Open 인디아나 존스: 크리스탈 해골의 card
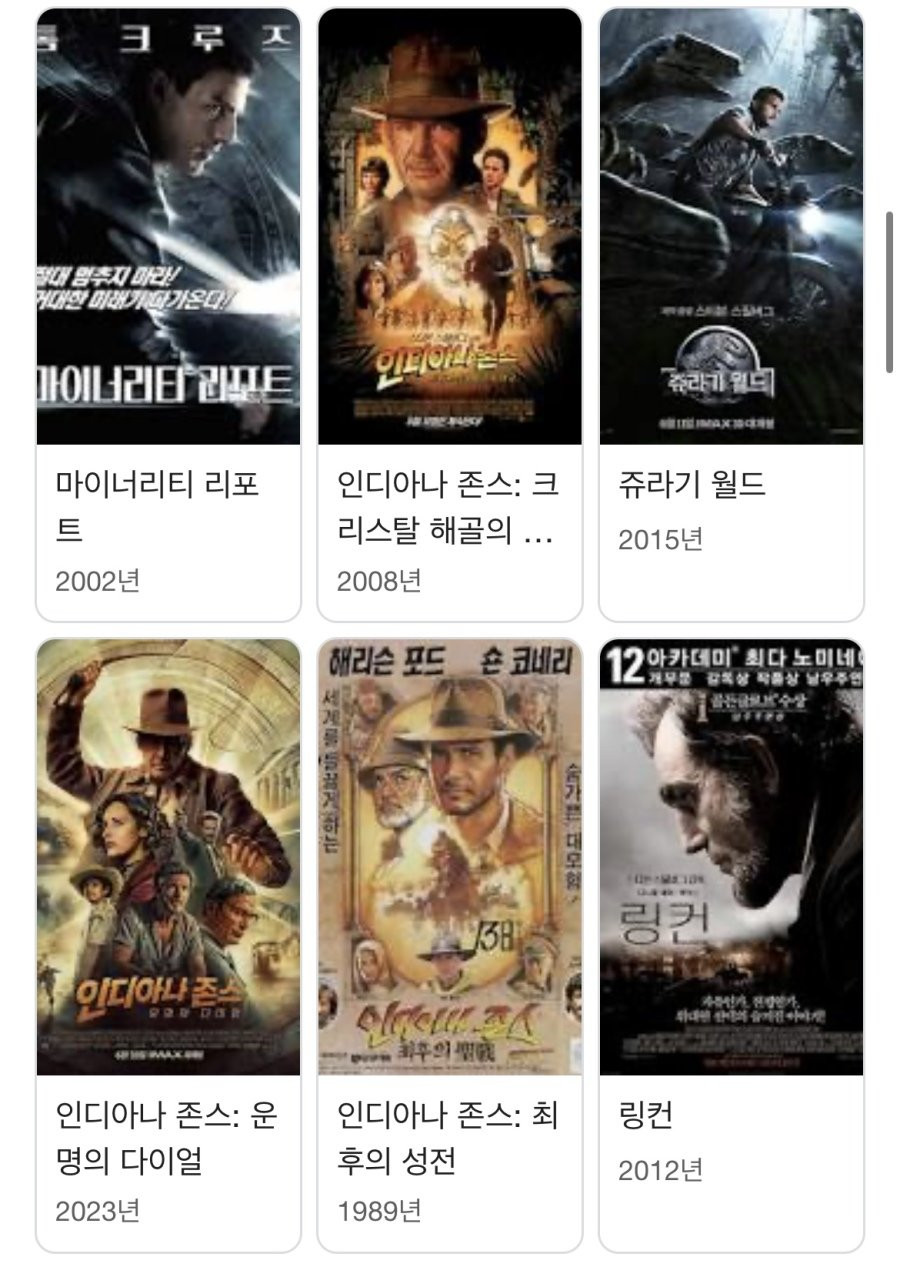Viewport: 900px width, 1267px height. point(449,315)
